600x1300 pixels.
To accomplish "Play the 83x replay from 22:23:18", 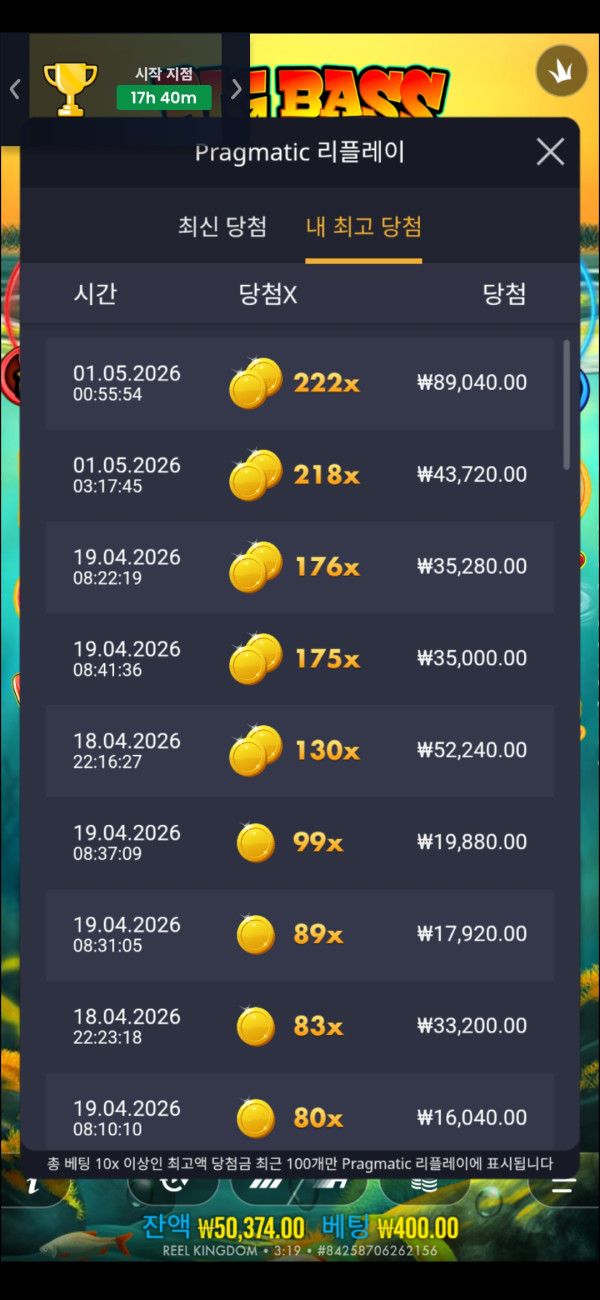I will pos(299,1027).
